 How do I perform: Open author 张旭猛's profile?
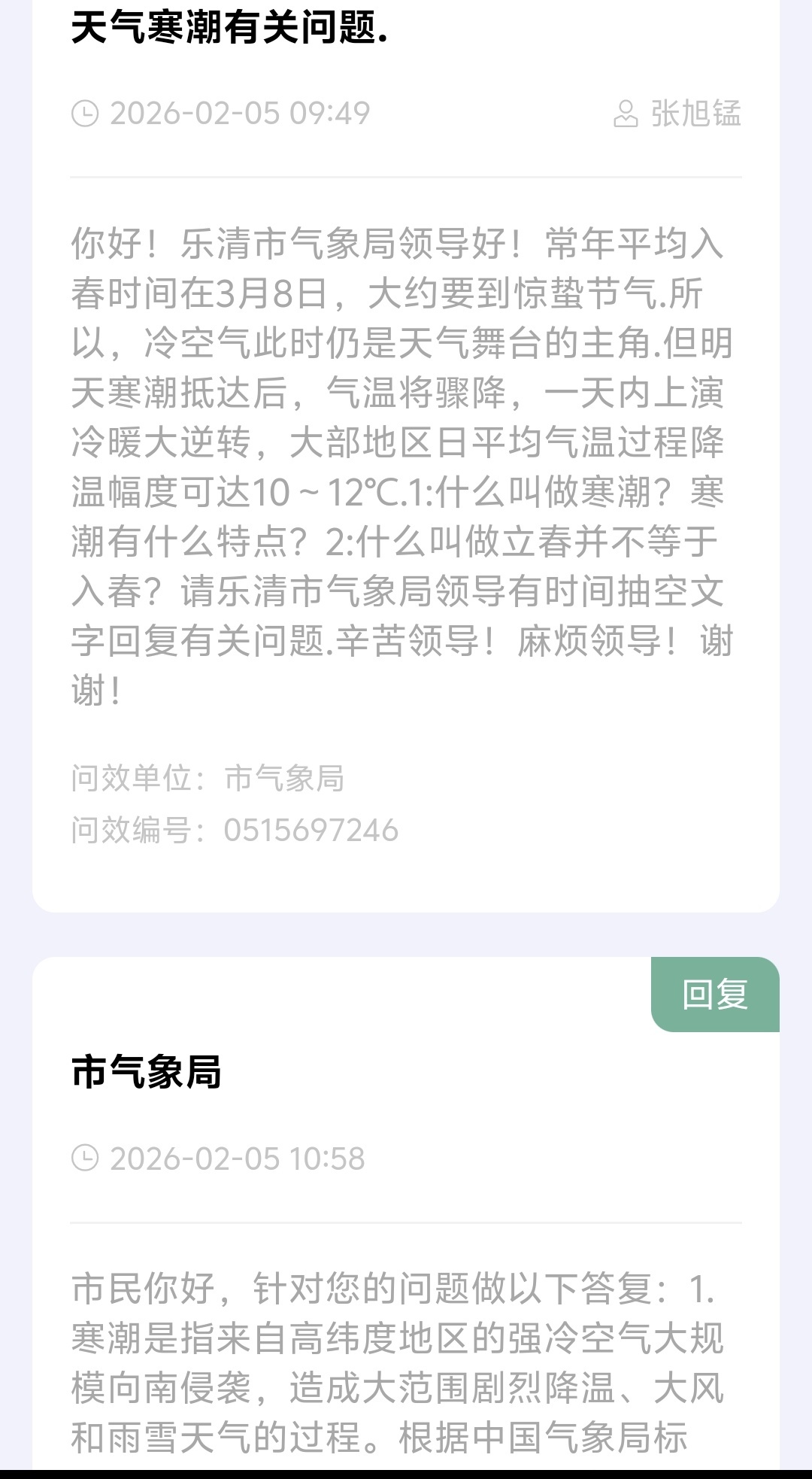679,114
